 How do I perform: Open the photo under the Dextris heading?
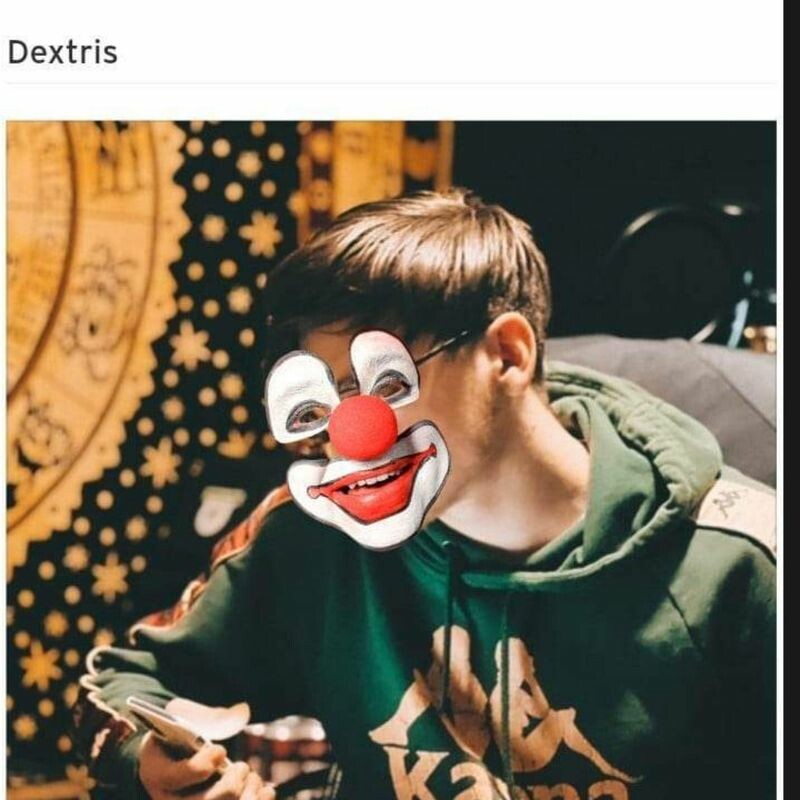click(x=391, y=460)
